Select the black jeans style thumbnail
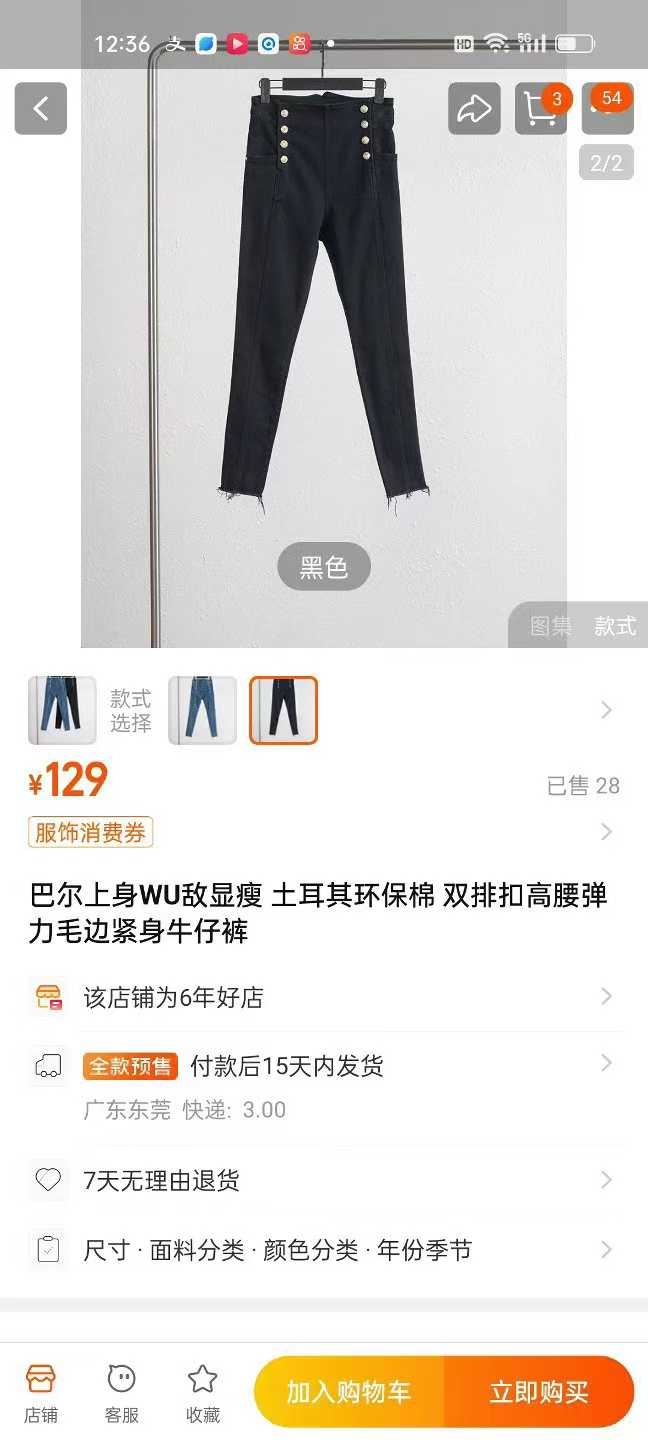Screen dimensions: 648x1440 283,711
